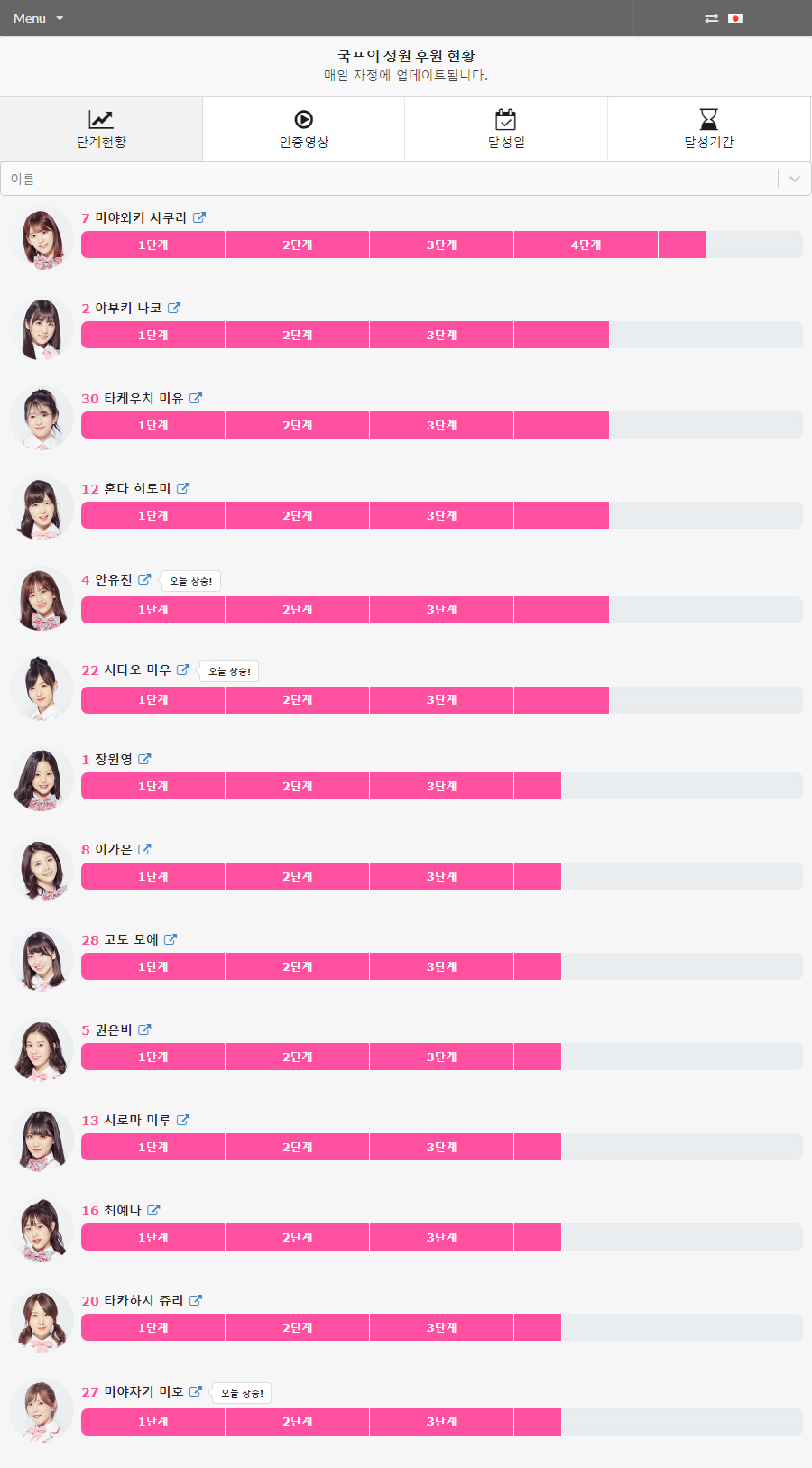812x1468 pixels.
Task: Switch language via the Japan flag
Action: click(734, 18)
